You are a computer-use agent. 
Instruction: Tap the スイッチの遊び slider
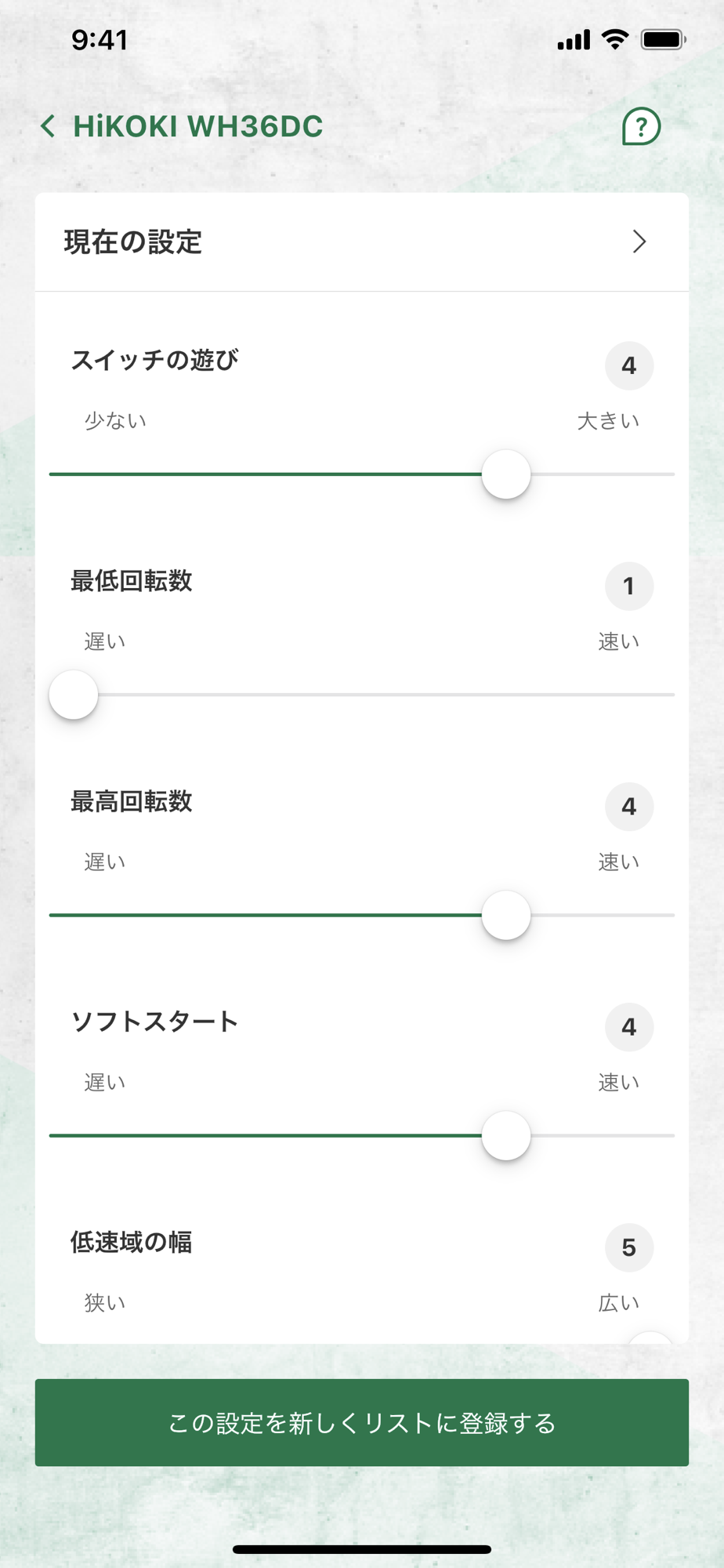coord(362,474)
